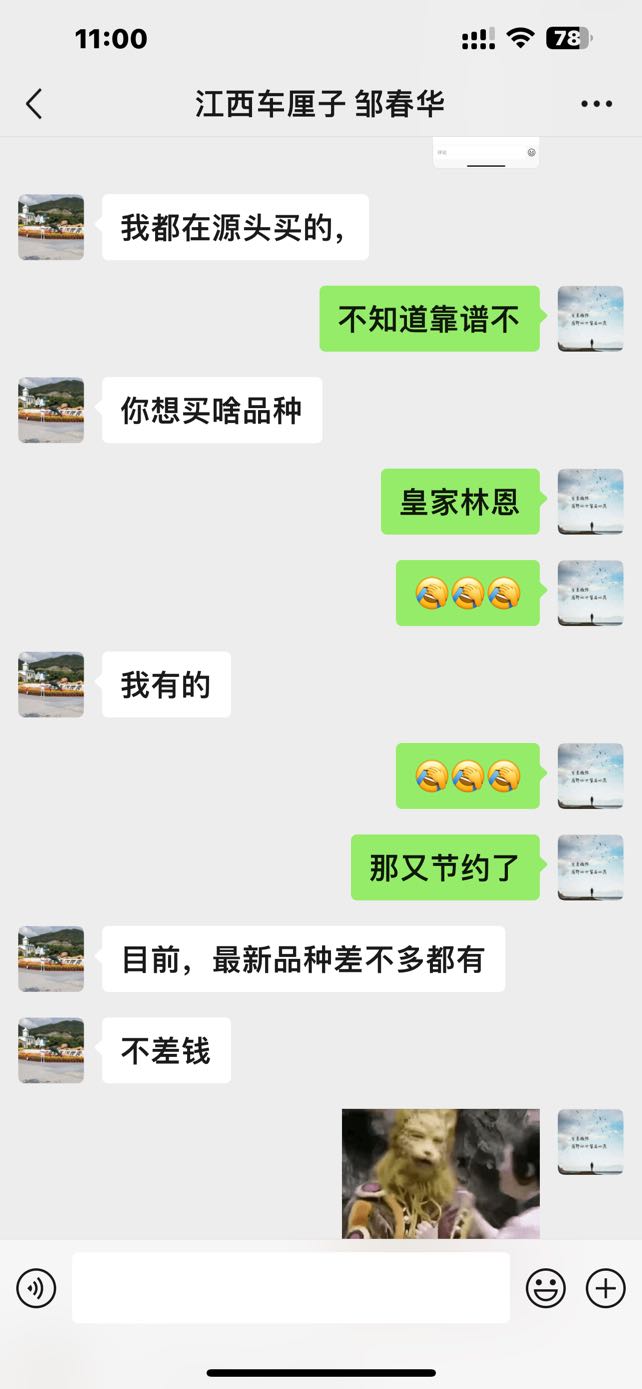Image resolution: width=642 pixels, height=1389 pixels.
Task: Open my avatar beside 不知道靠谱不
Action: pos(590,319)
